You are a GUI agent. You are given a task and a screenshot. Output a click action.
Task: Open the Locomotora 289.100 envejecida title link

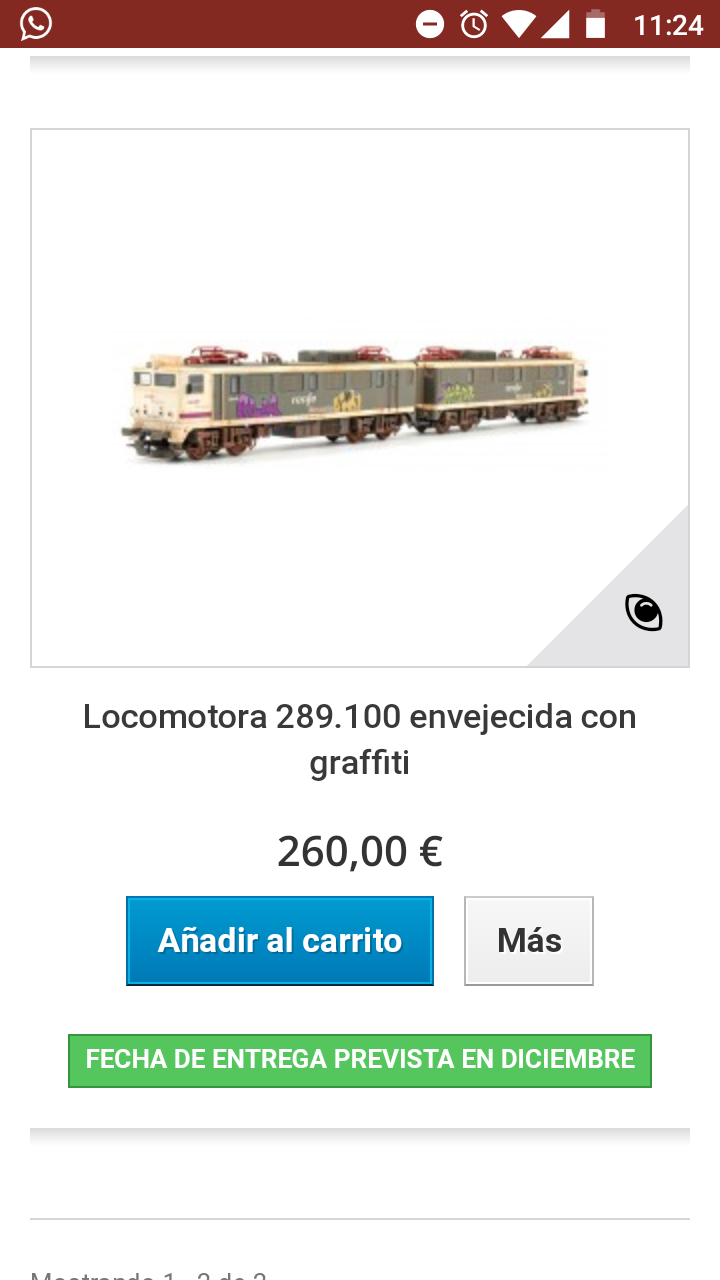pyautogui.click(x=360, y=740)
